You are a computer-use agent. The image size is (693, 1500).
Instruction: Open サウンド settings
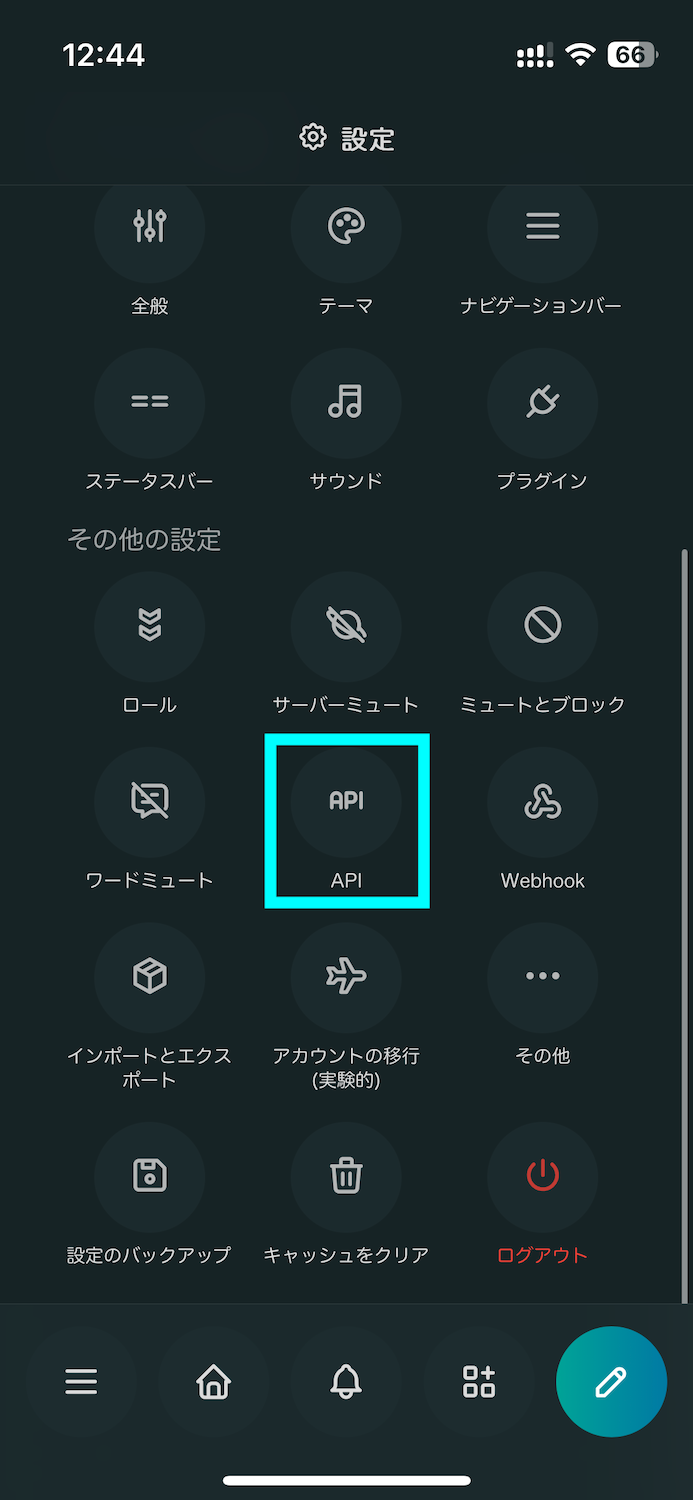point(346,403)
